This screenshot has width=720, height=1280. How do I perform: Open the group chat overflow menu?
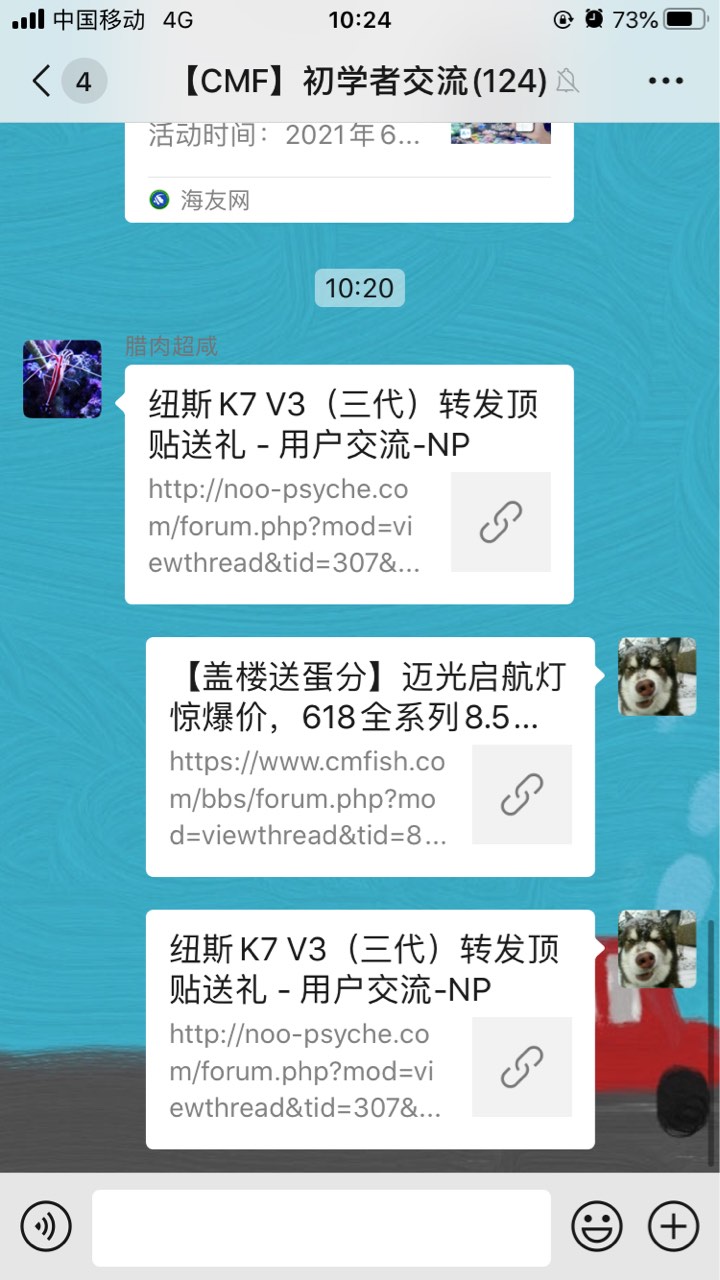(665, 81)
